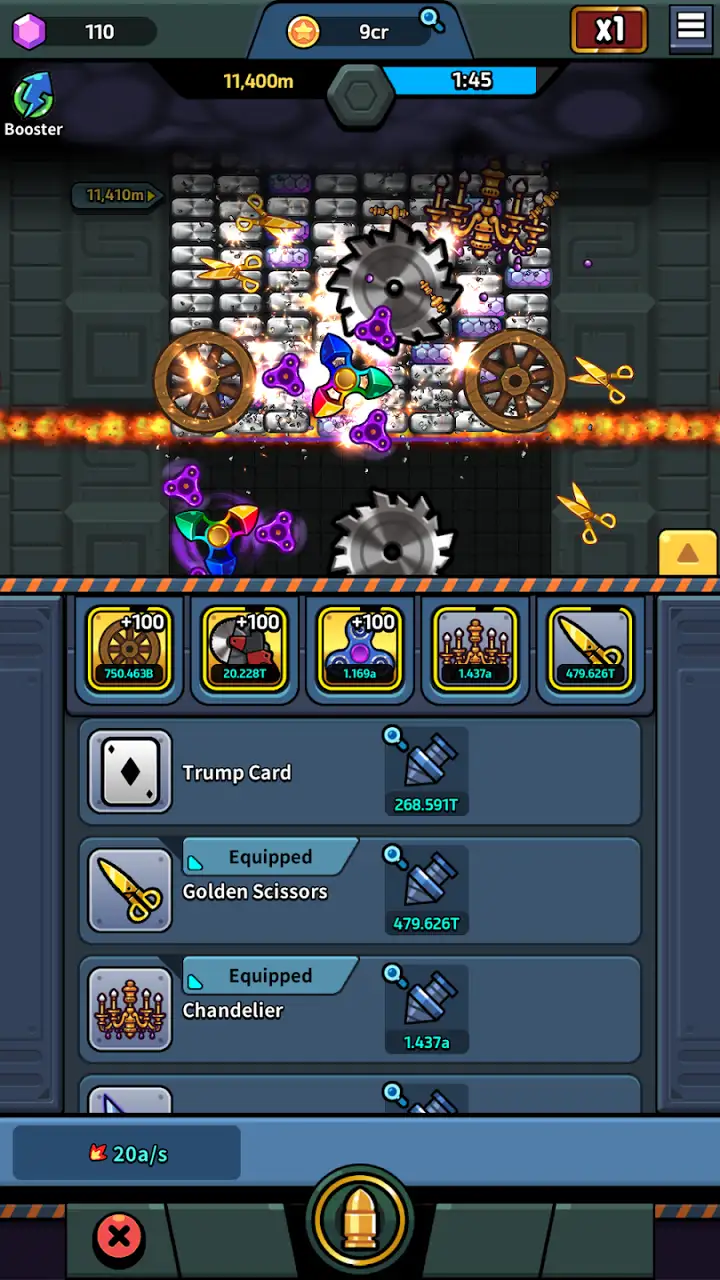Open the hamburger menu

pyautogui.click(x=691, y=27)
